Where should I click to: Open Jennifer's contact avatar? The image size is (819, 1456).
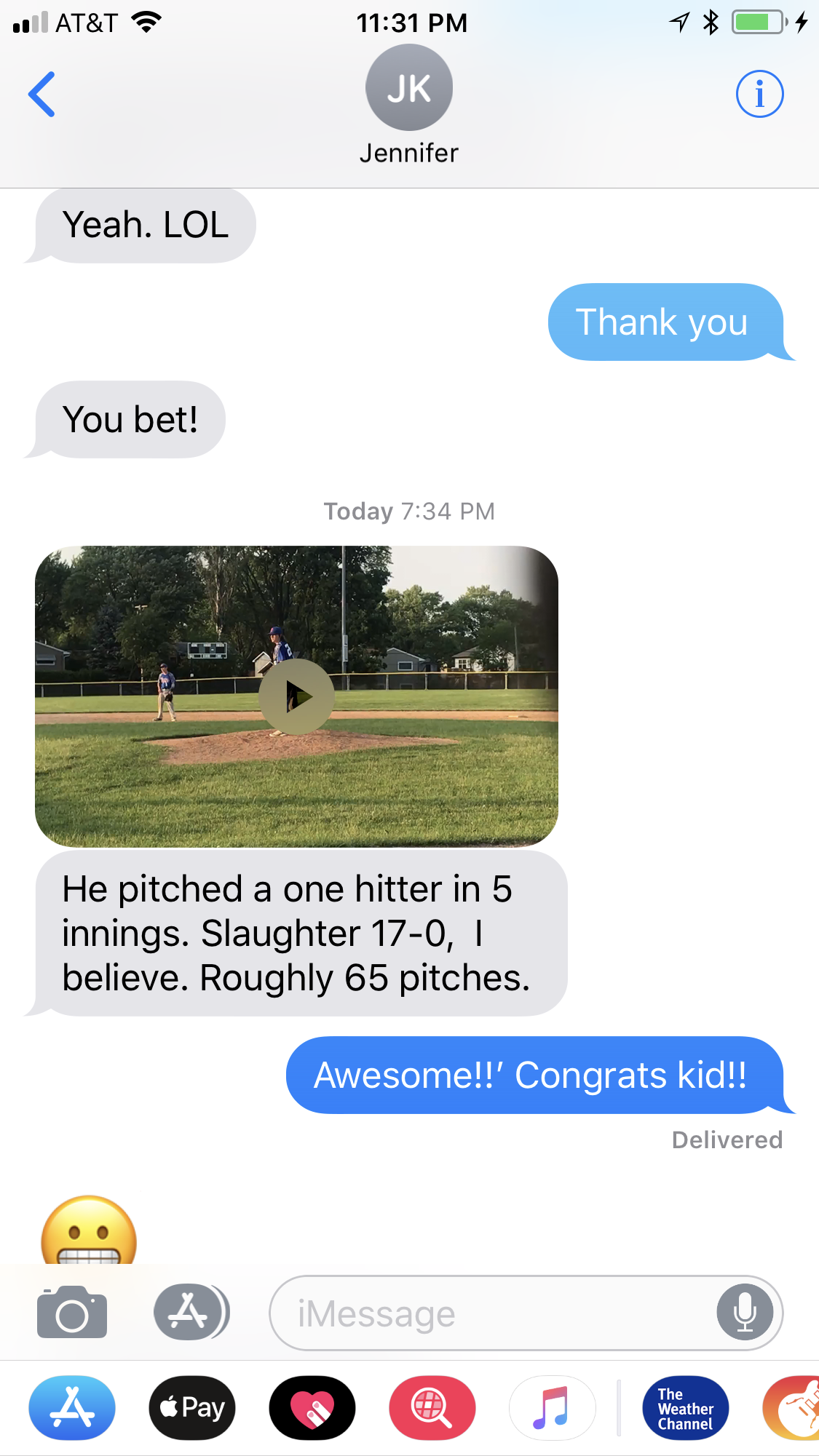coord(409,87)
